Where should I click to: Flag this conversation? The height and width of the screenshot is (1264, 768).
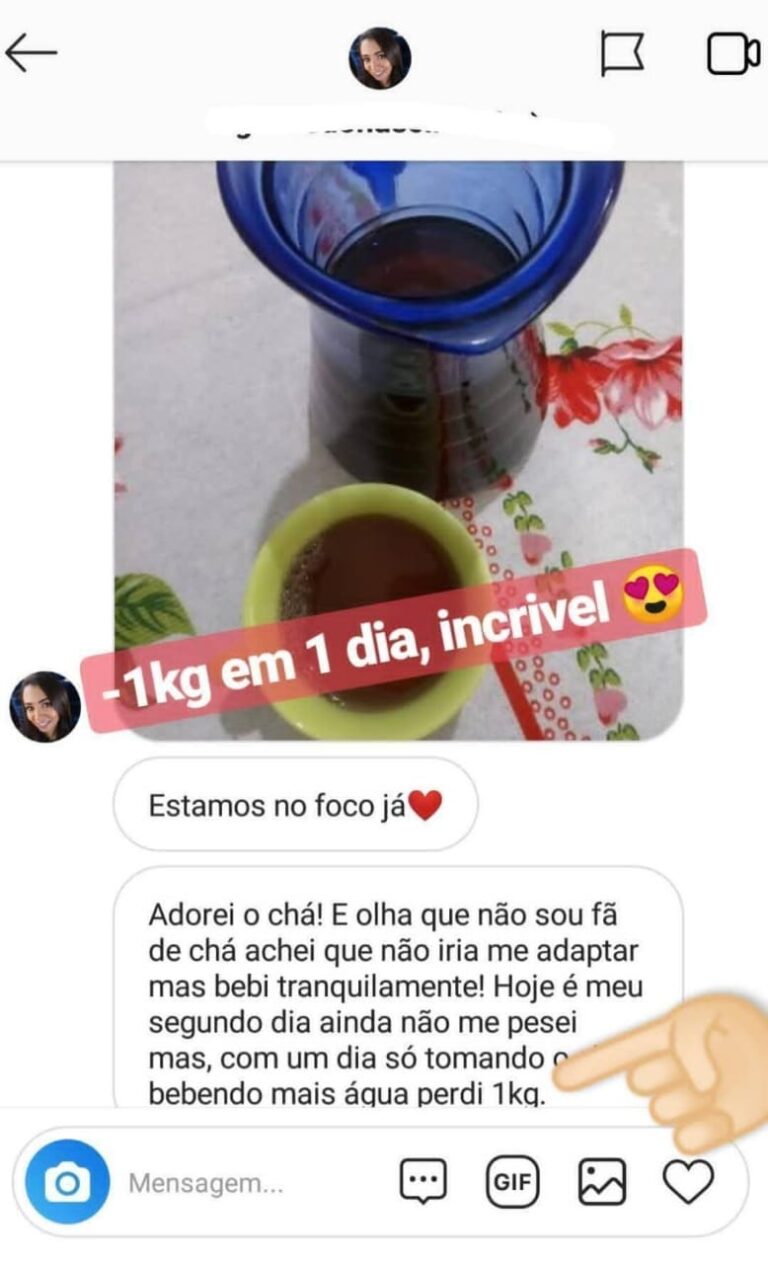point(621,53)
